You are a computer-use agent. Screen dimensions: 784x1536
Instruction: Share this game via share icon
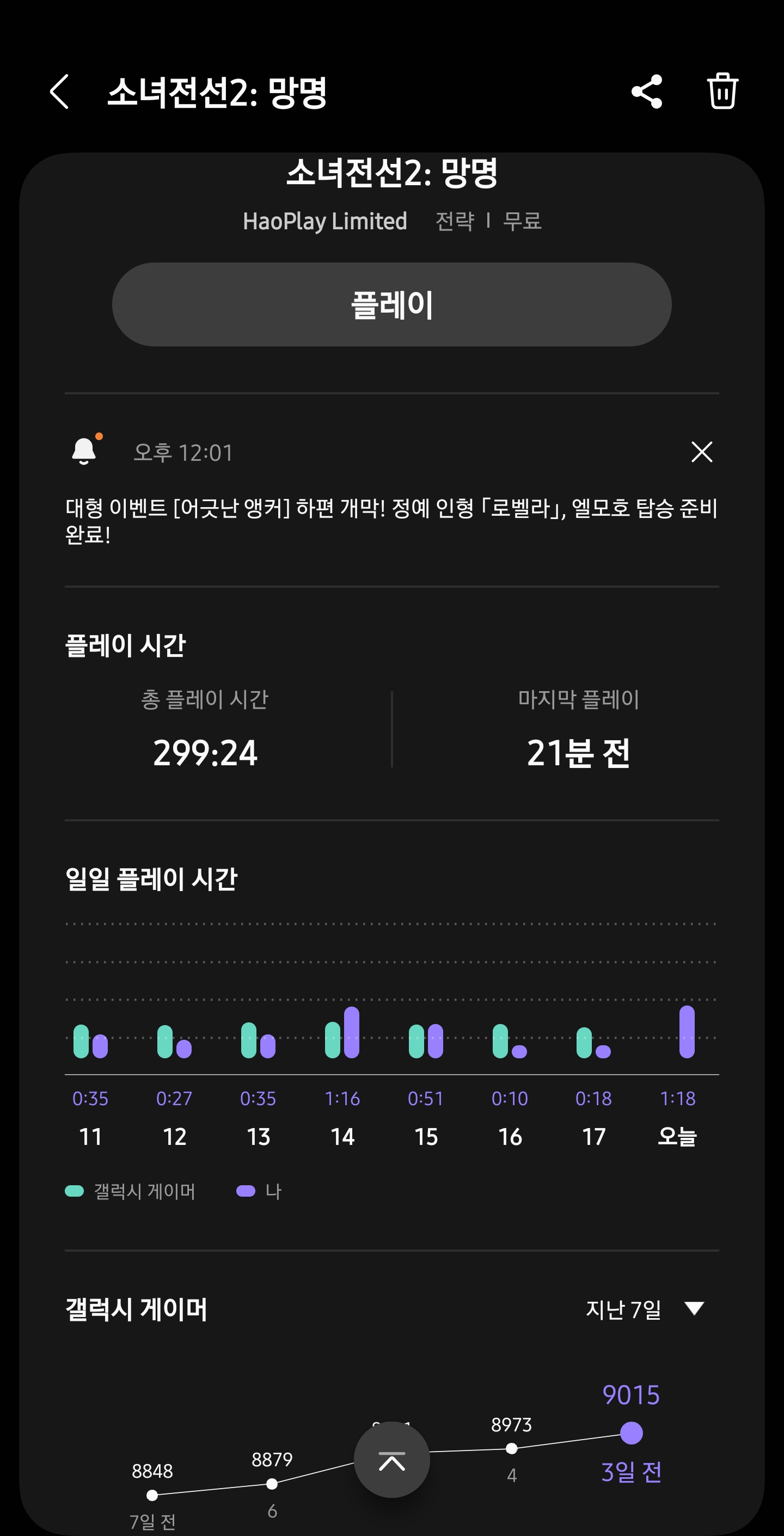pos(647,92)
